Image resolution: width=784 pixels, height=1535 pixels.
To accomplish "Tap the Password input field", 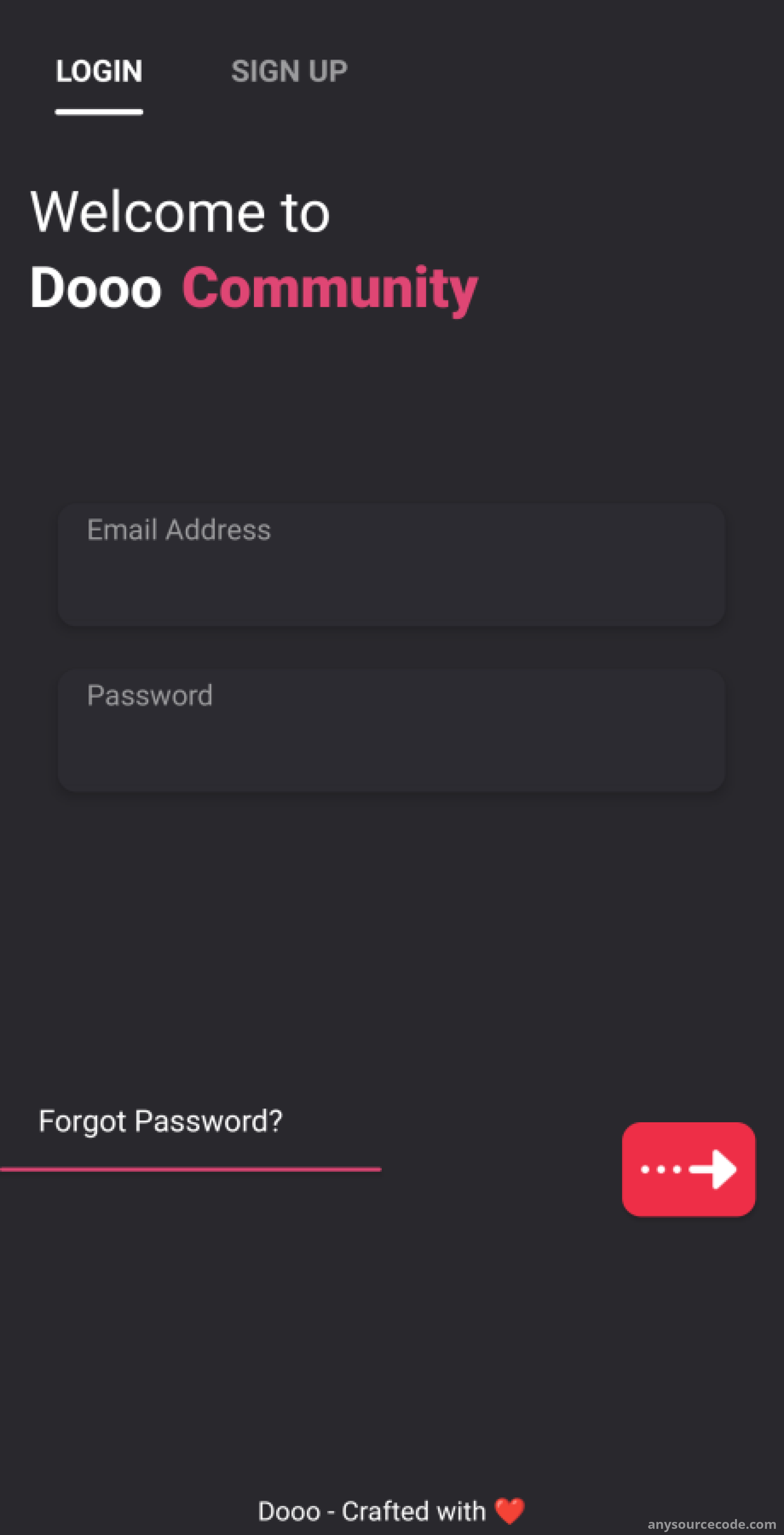I will click(392, 730).
